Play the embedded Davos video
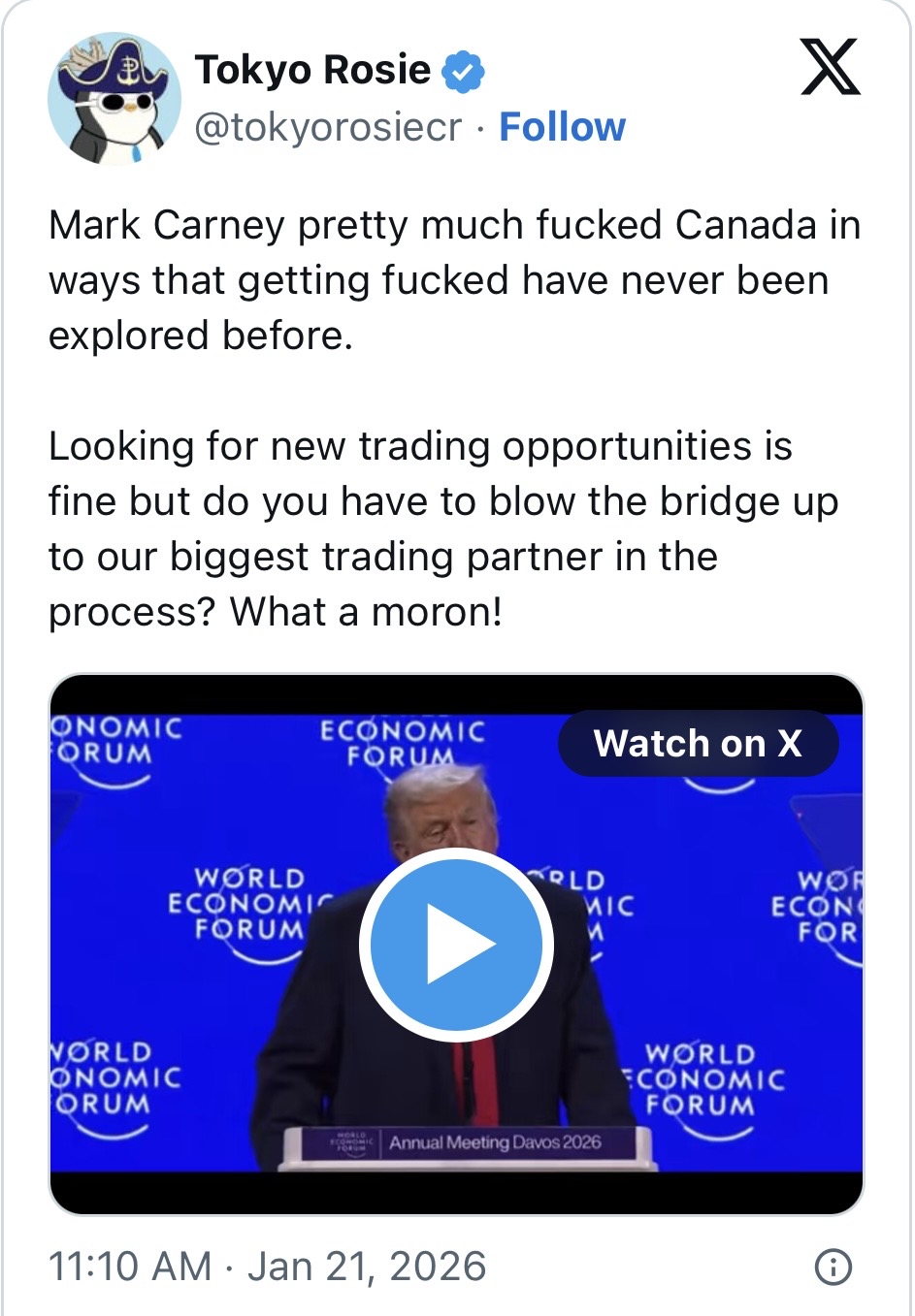This screenshot has height=1316, width=915. 456,944
